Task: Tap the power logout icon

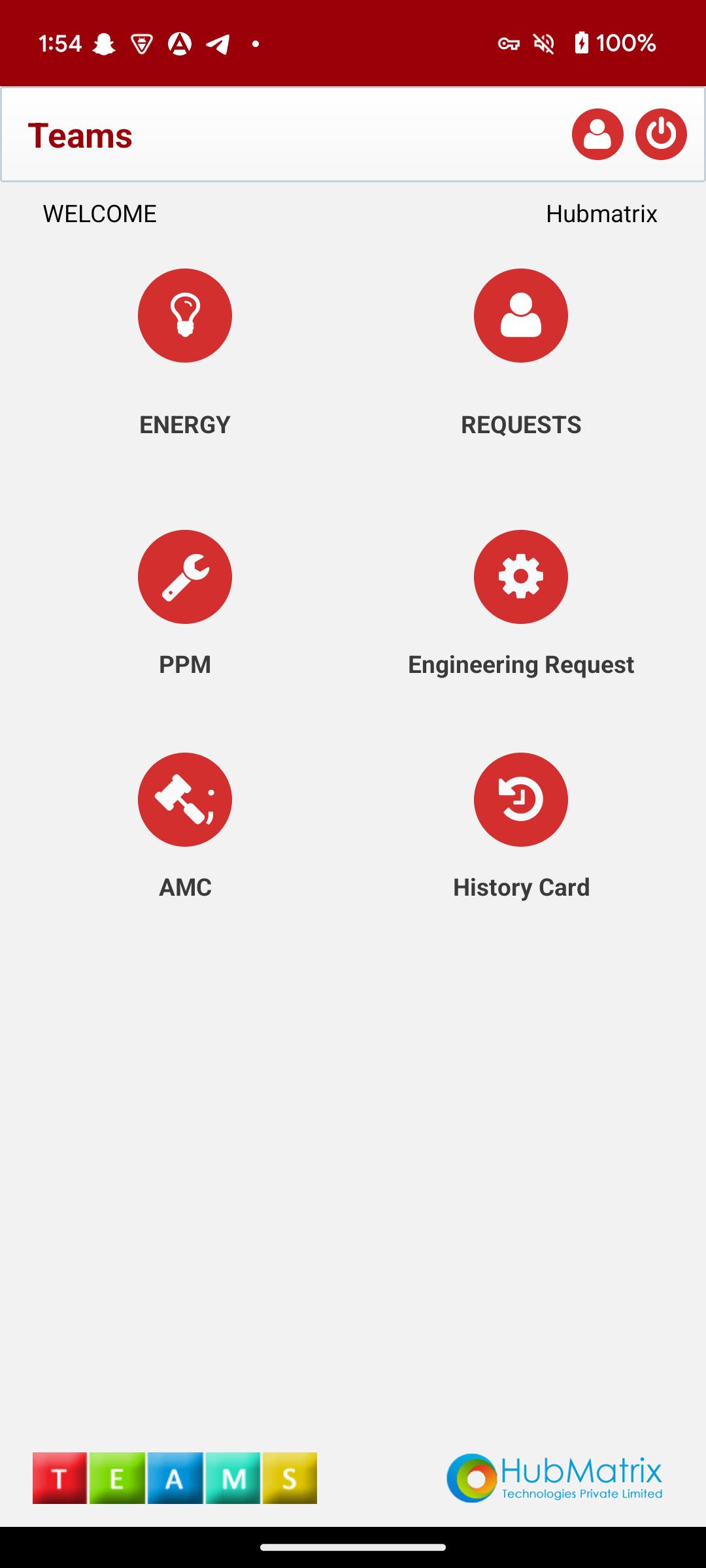Action: pyautogui.click(x=661, y=135)
